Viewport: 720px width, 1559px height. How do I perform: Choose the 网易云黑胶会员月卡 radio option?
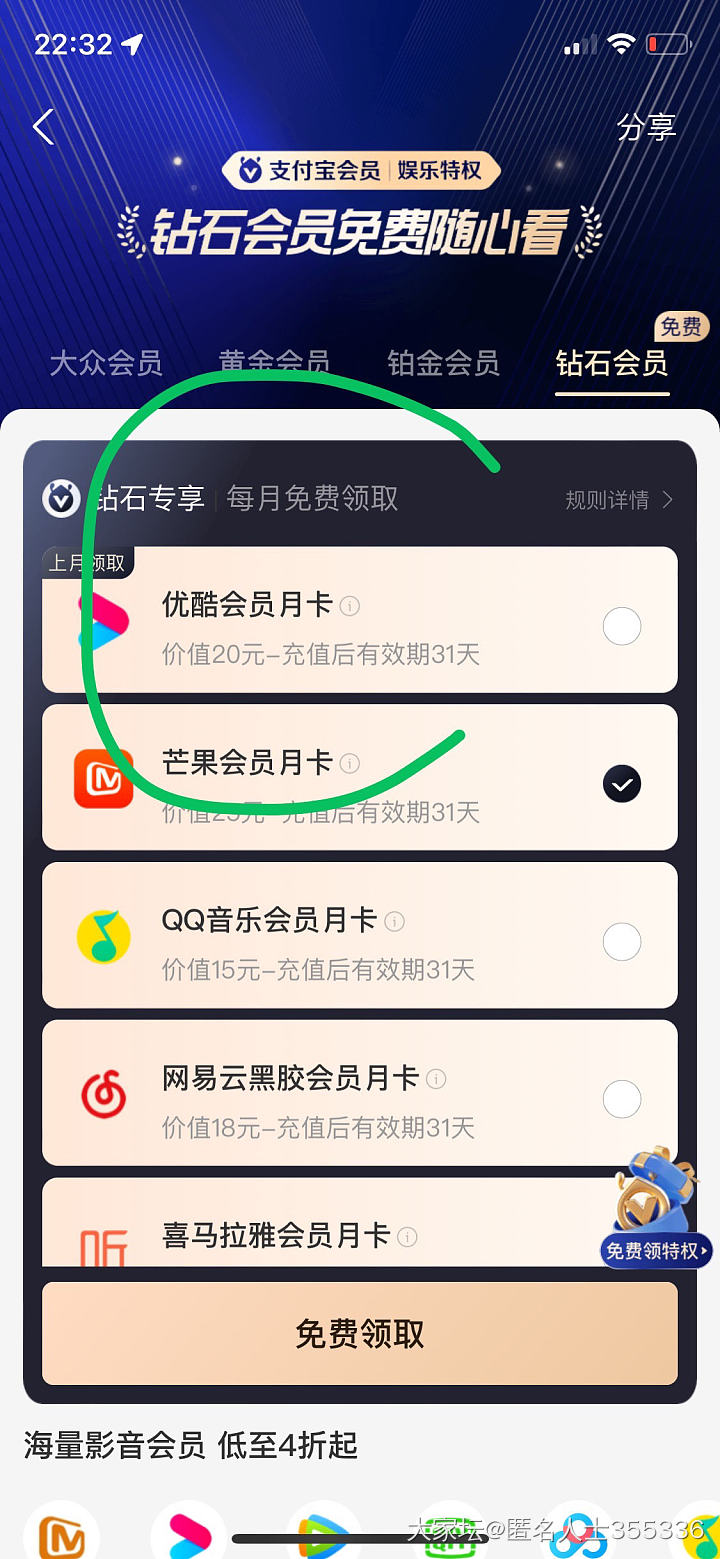[622, 1099]
